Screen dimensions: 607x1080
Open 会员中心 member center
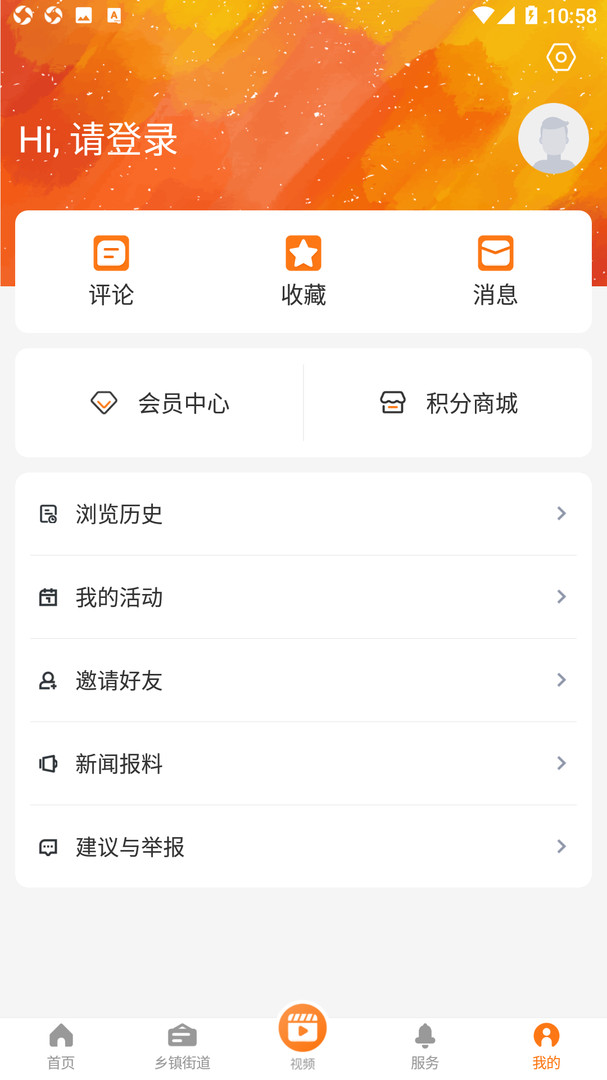coord(160,403)
